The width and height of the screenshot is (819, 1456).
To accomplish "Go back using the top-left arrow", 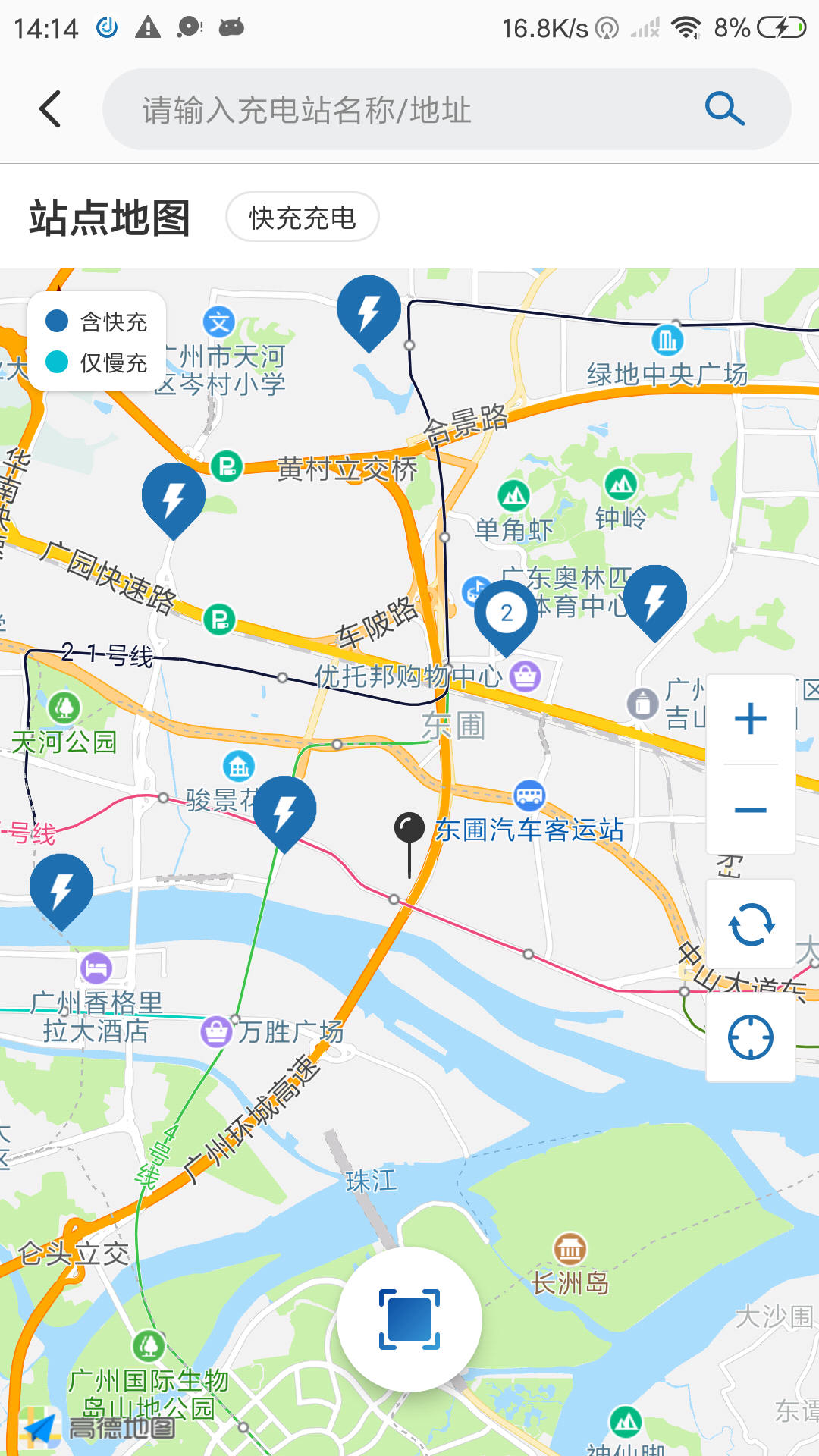I will point(50,109).
